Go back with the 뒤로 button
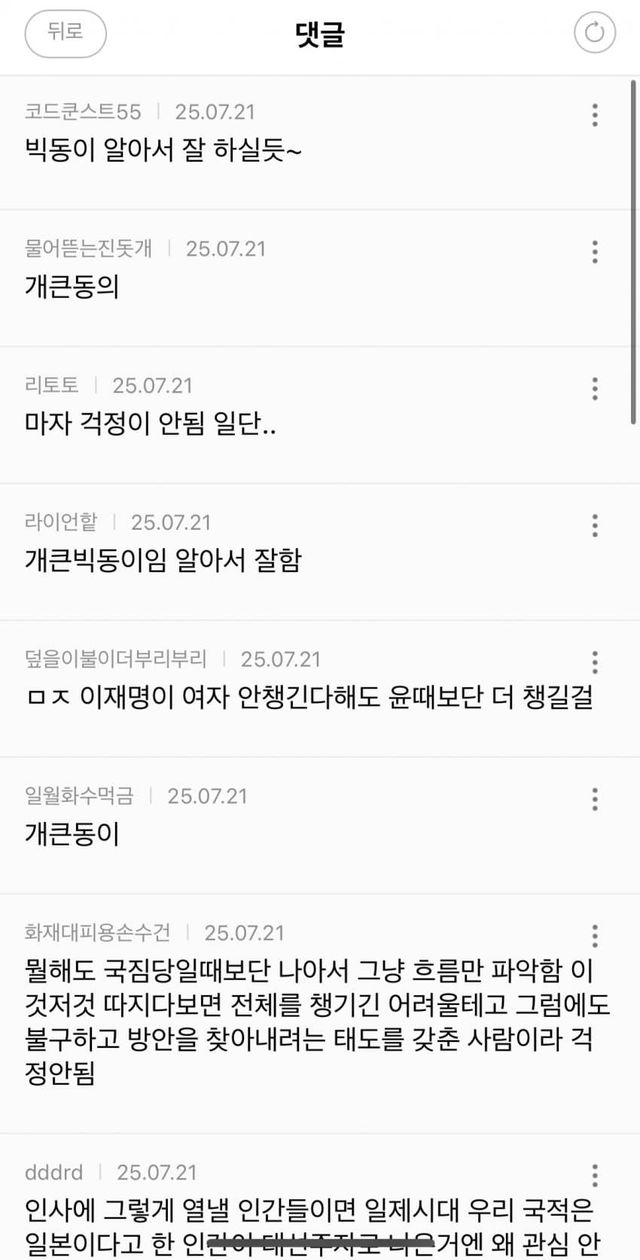Viewport: 640px width, 1260px height. [x=65, y=33]
